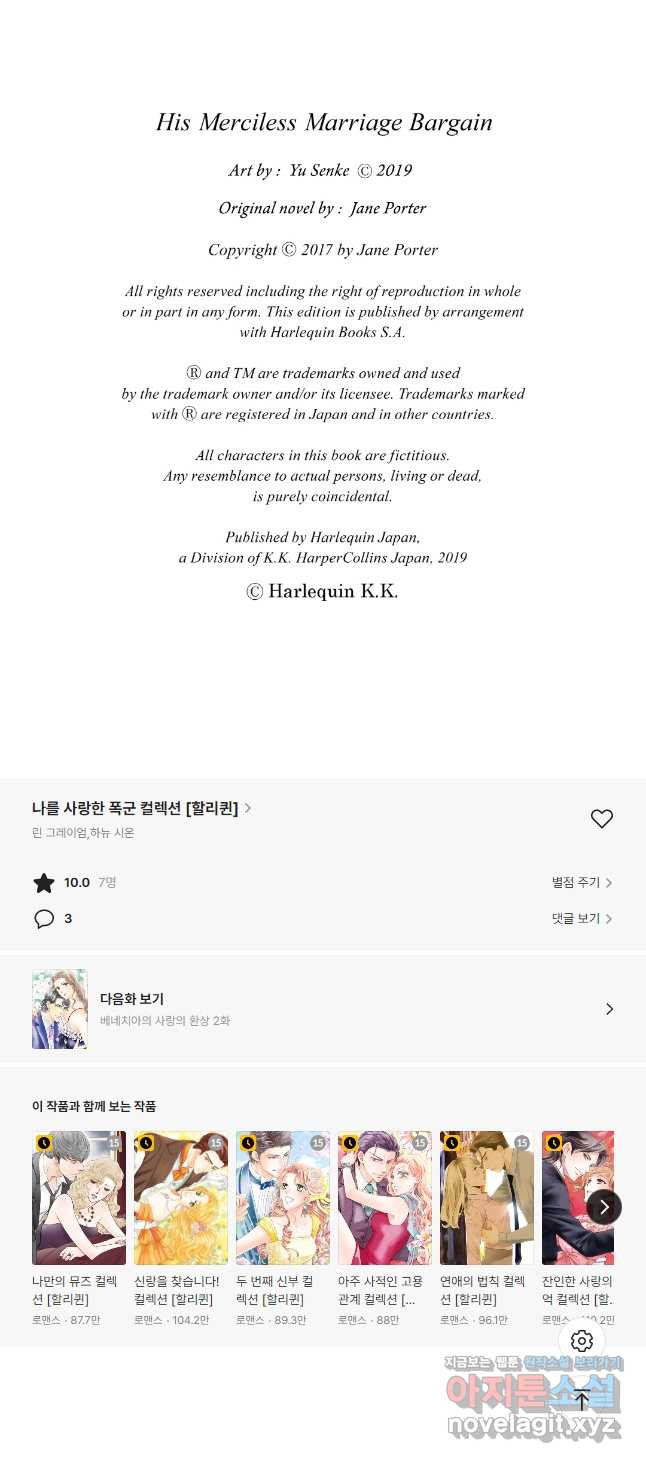Open 댓글 보기 comments
The height and width of the screenshot is (1463, 646).
click(x=581, y=918)
